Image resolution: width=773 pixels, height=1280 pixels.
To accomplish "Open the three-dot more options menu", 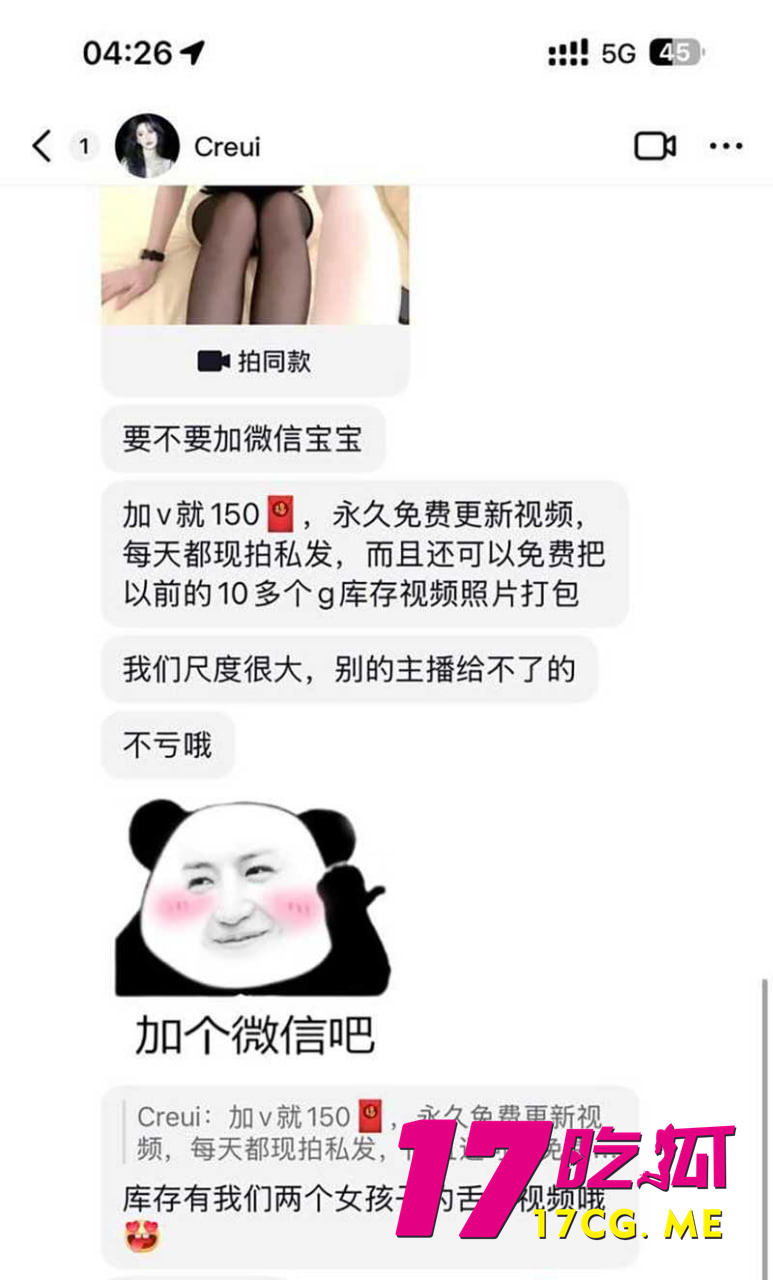I will point(726,146).
